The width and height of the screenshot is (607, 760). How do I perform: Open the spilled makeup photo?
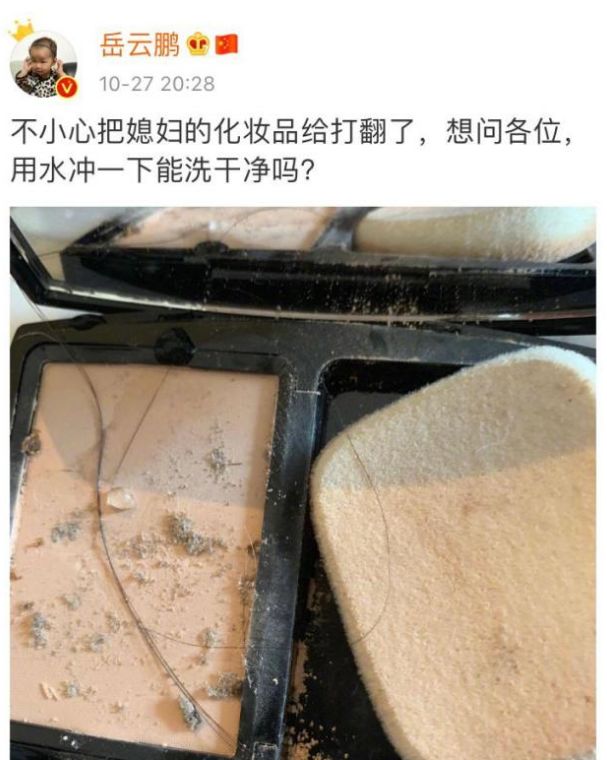coord(303,482)
